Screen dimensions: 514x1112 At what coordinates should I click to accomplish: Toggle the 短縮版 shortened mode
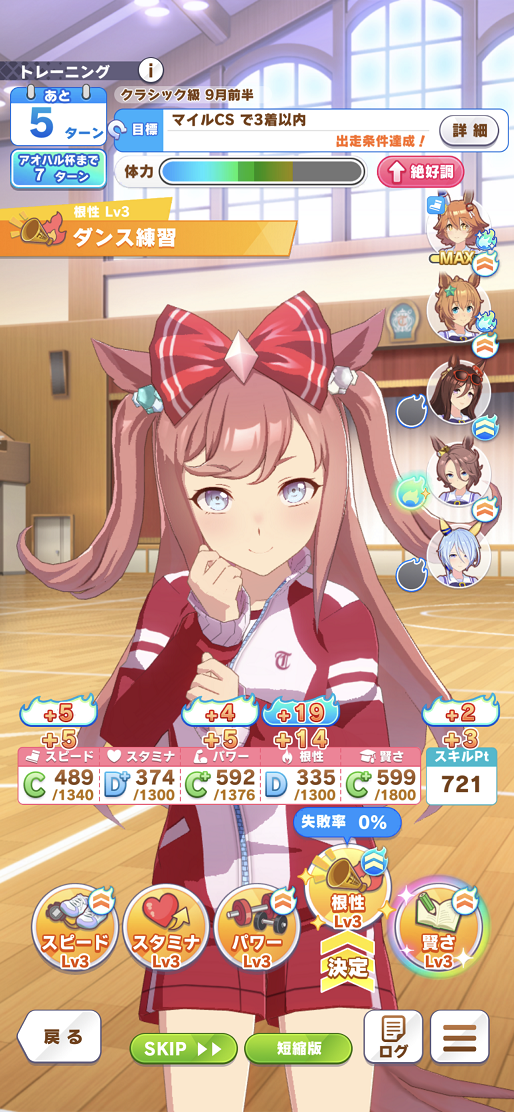point(298,1048)
